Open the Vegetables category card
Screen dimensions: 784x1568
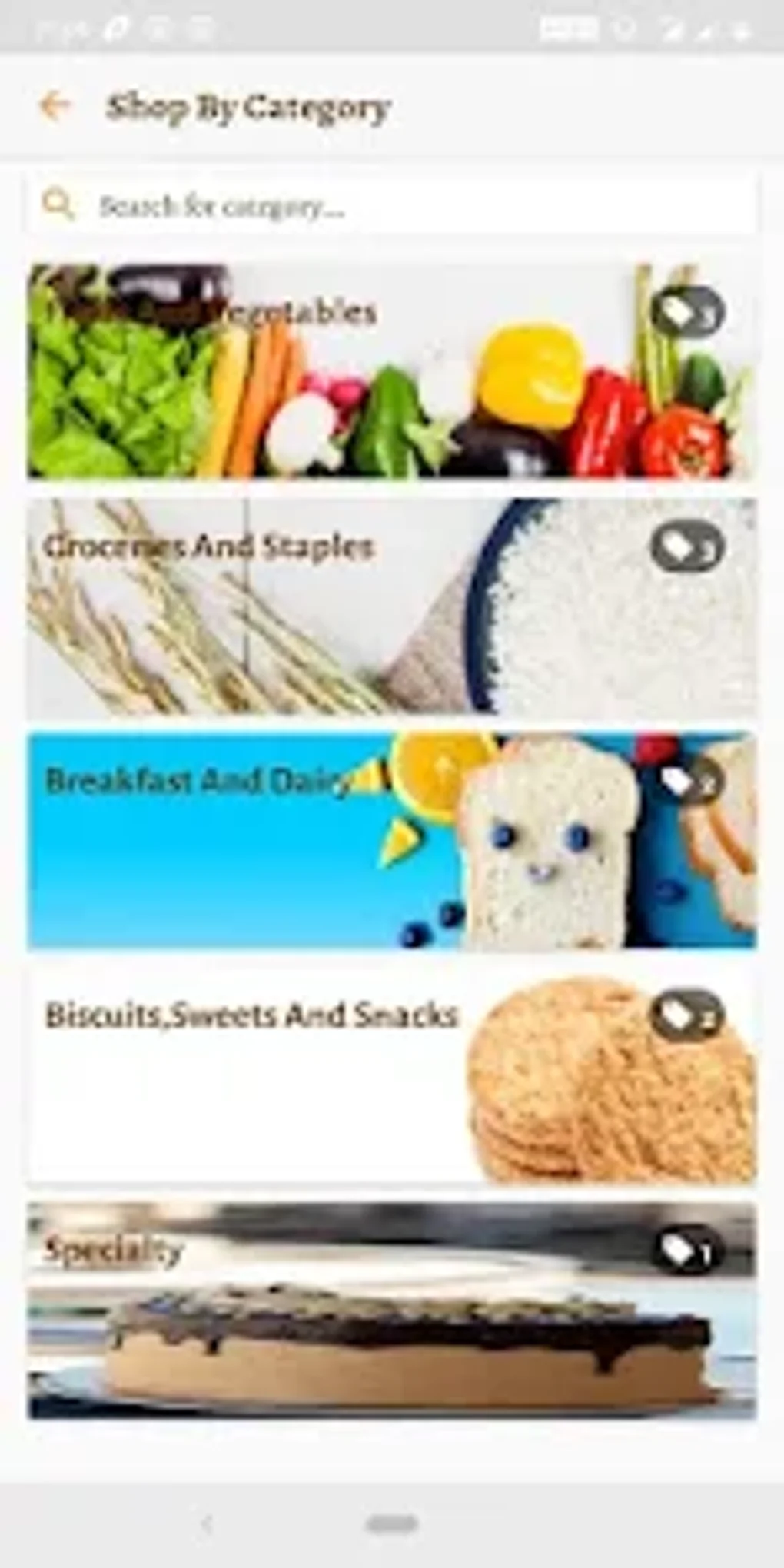click(392, 370)
